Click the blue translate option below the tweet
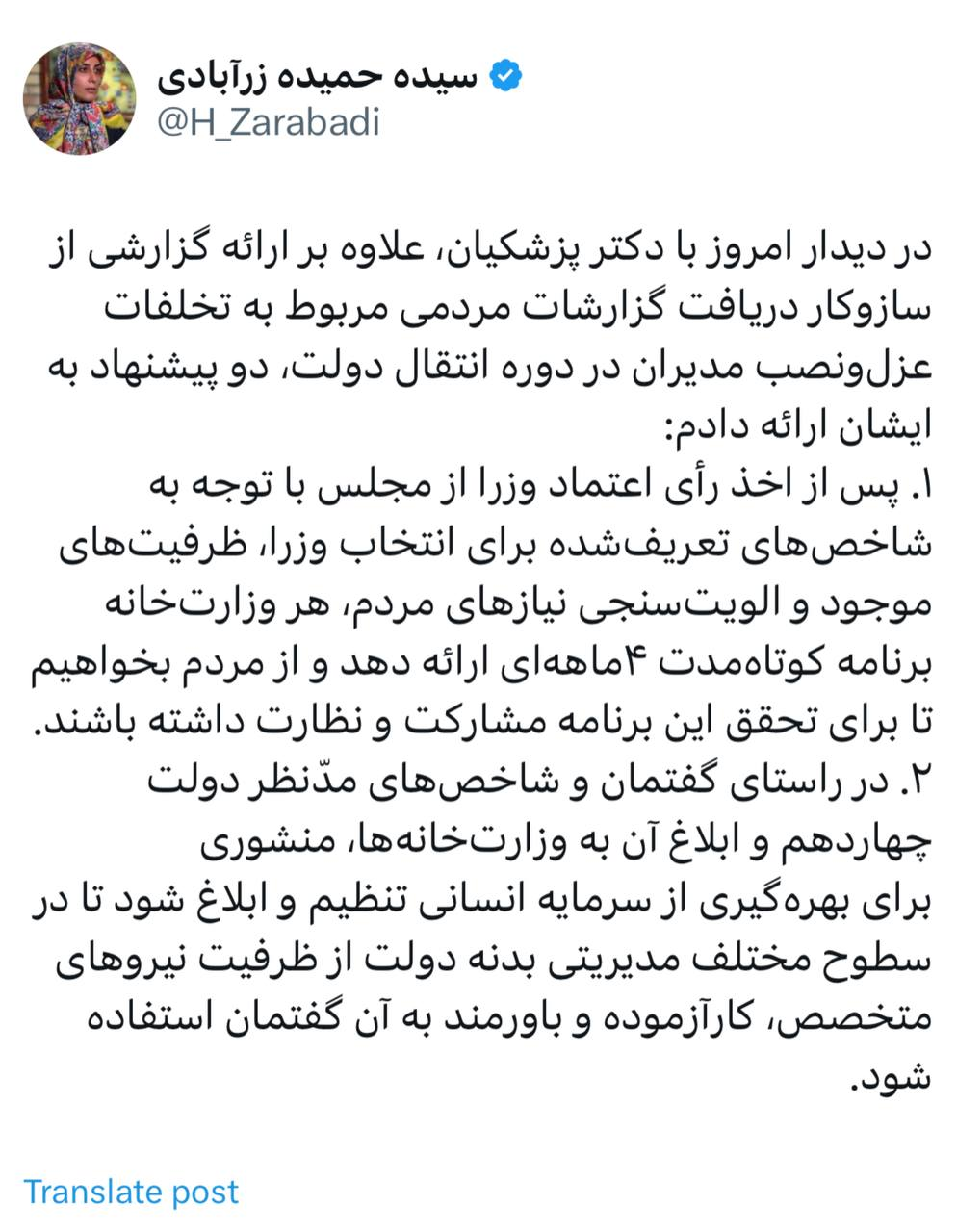957x1232 pixels. 133,1191
